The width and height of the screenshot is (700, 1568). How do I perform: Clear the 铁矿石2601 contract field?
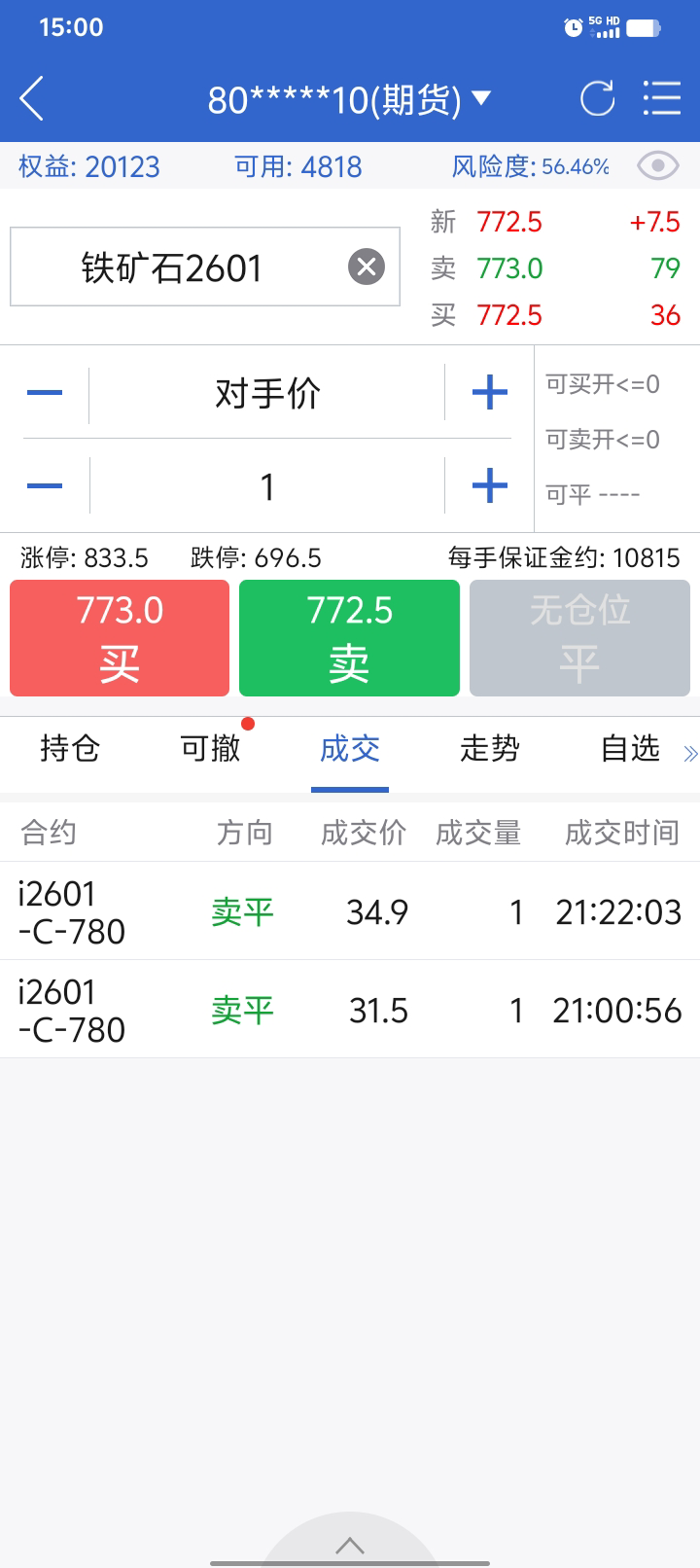pyautogui.click(x=367, y=267)
